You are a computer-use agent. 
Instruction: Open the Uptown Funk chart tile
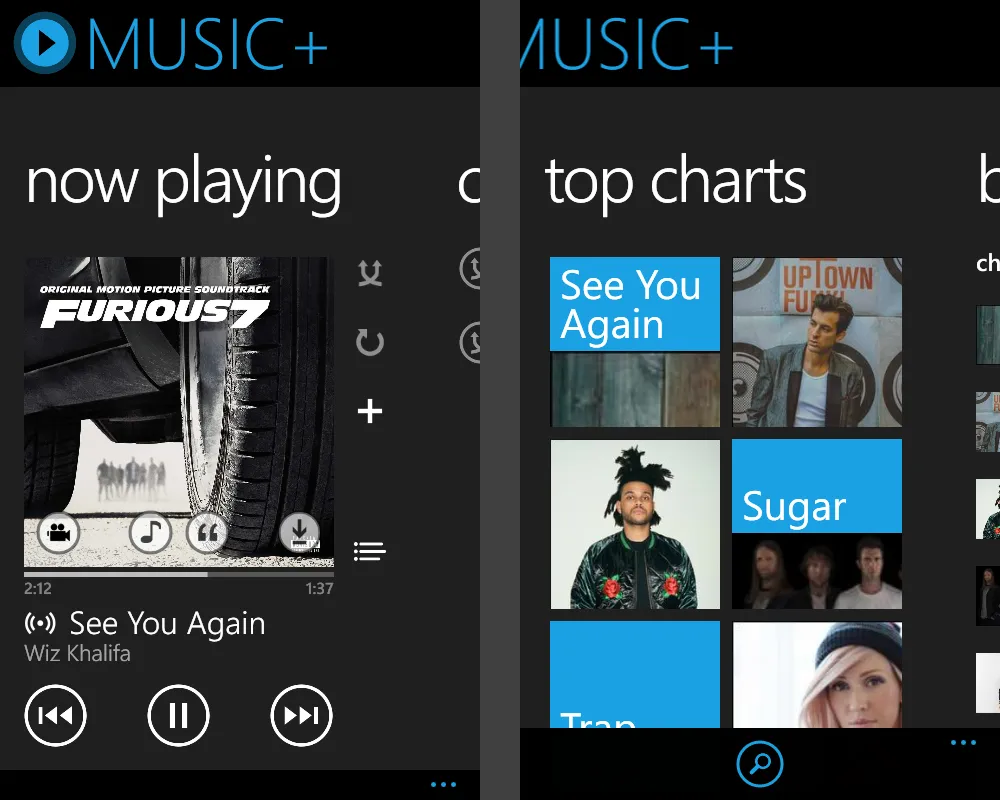pyautogui.click(x=817, y=342)
